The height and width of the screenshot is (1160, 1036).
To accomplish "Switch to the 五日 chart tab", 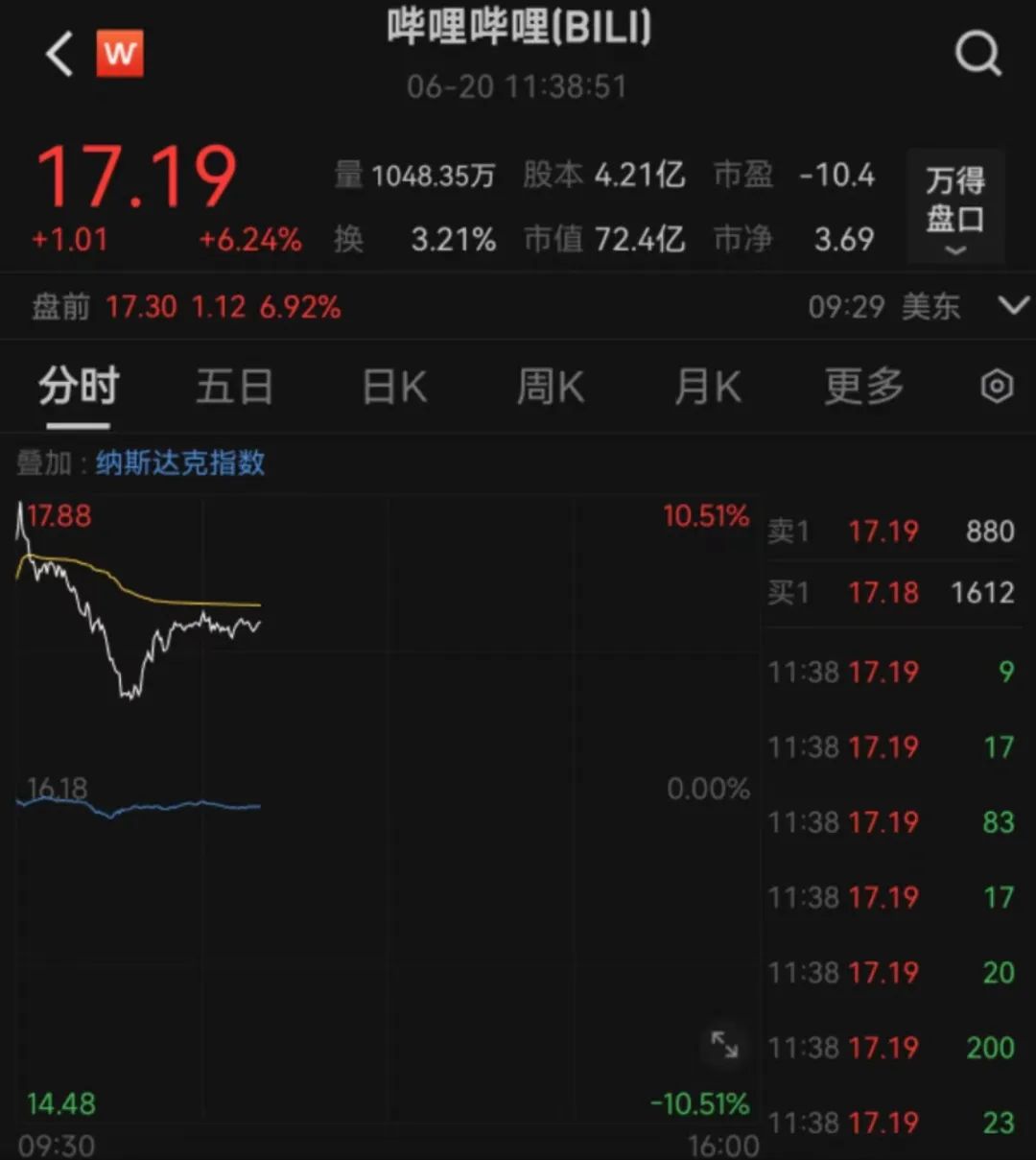I will coord(234,388).
